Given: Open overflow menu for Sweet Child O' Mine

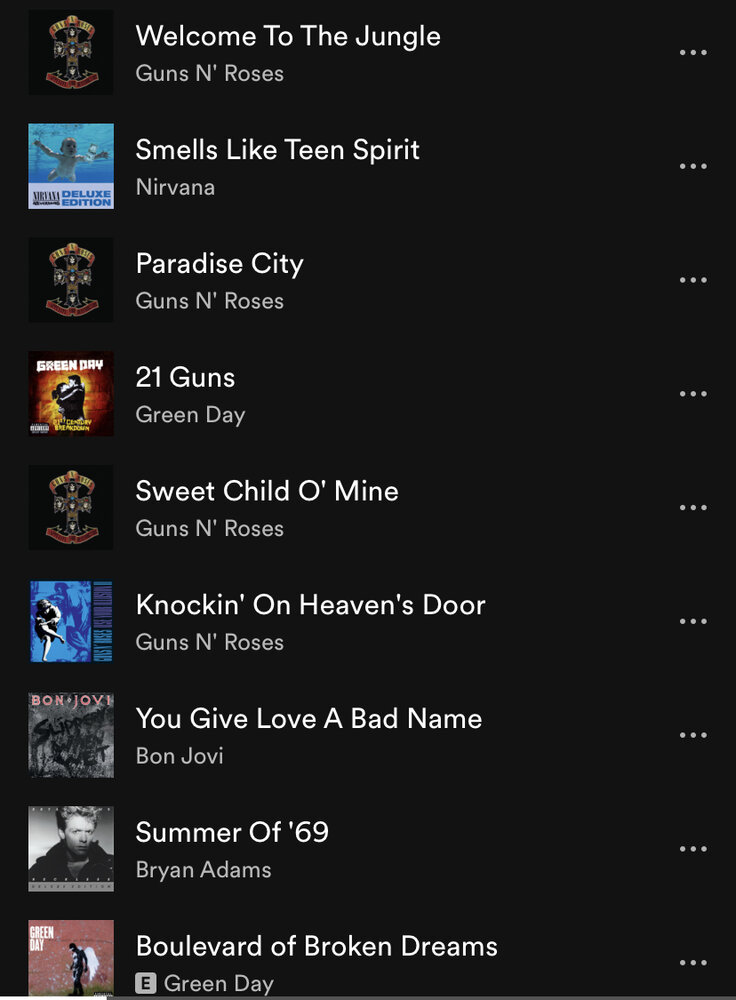Looking at the screenshot, I should point(693,508).
